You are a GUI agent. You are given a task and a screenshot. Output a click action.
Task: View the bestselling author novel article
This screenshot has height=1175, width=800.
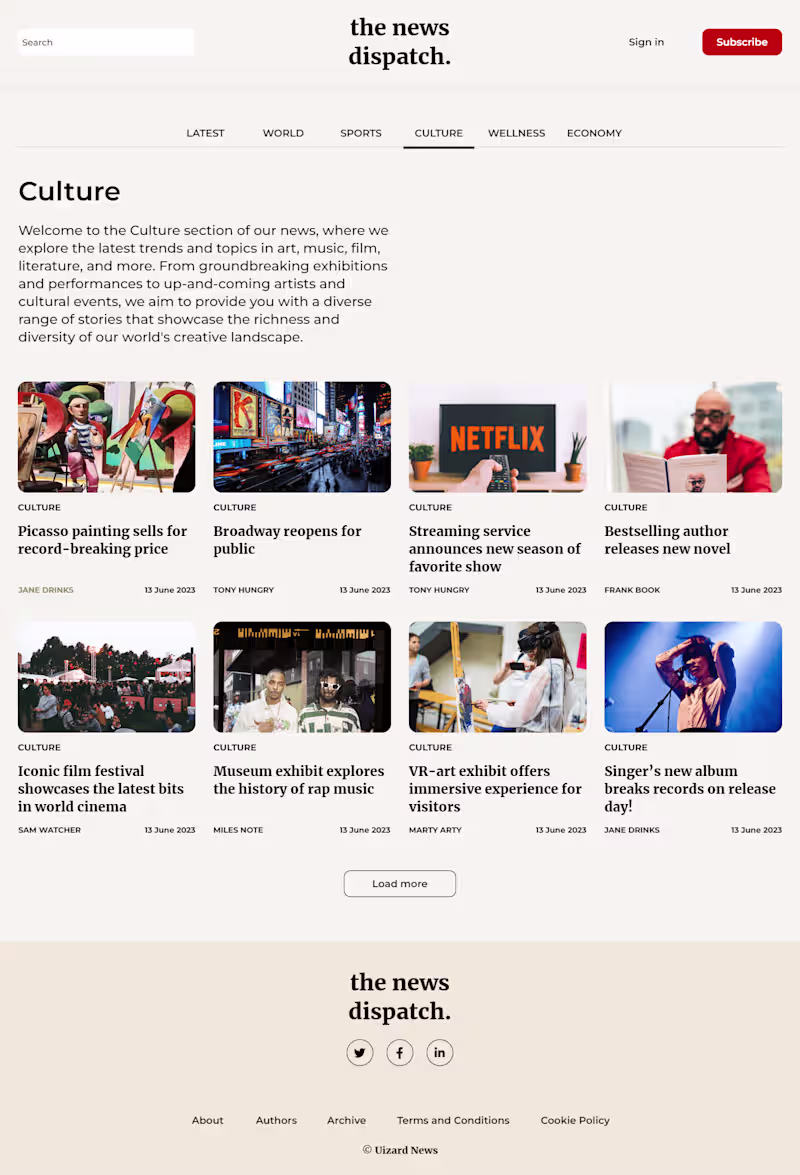coord(667,540)
